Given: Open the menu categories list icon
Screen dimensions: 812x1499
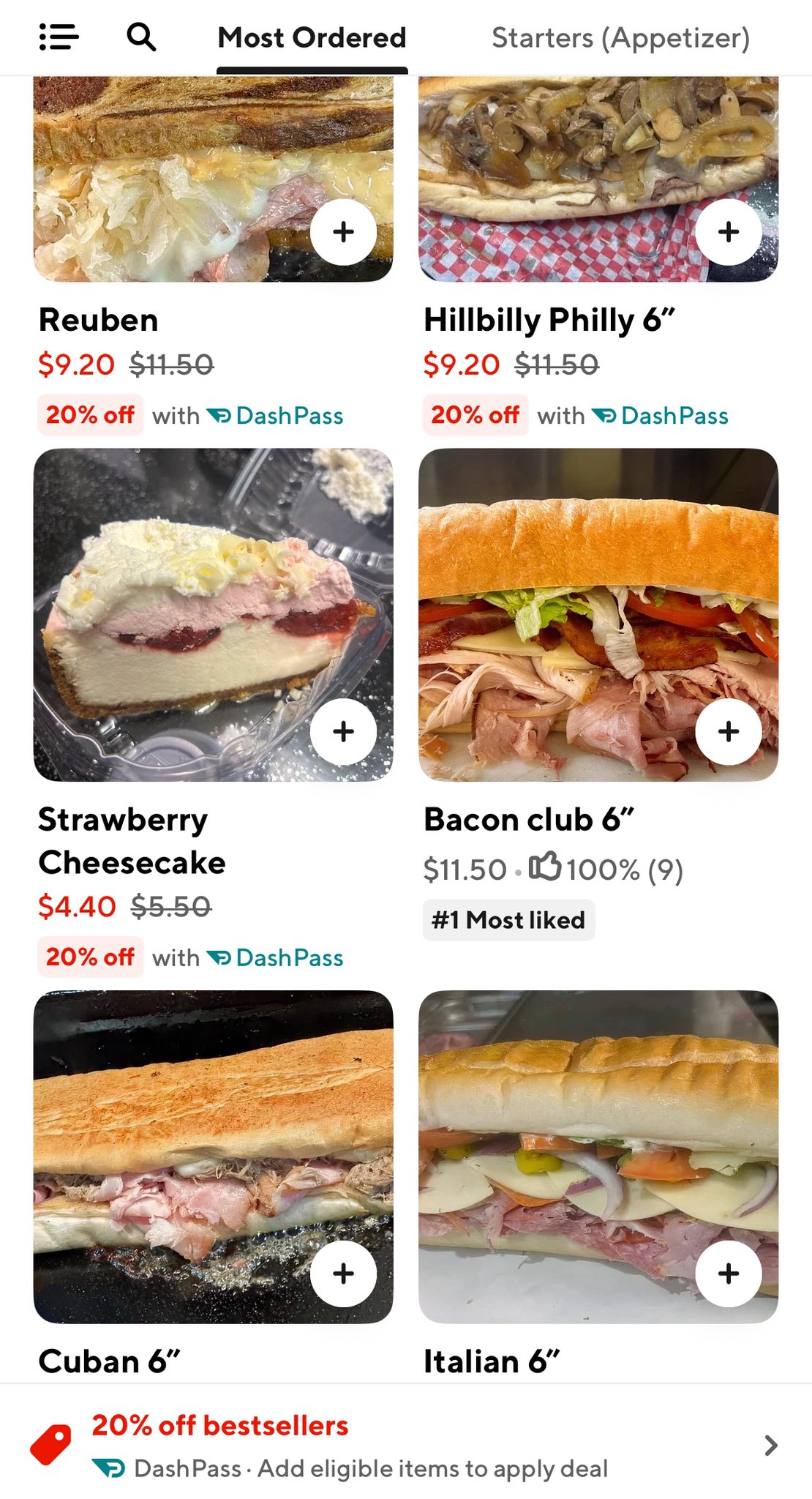Looking at the screenshot, I should tap(59, 37).
